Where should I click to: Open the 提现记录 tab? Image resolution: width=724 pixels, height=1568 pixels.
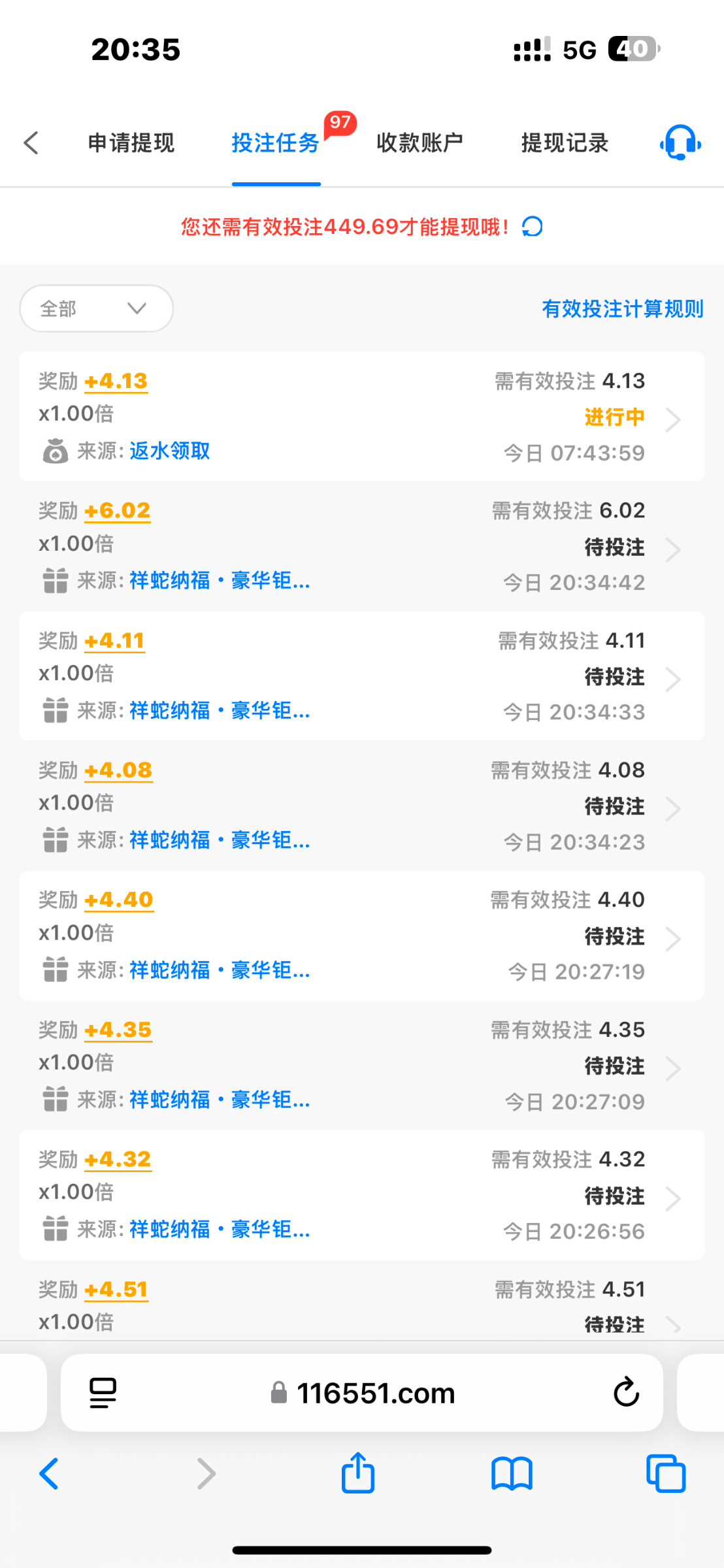(565, 142)
